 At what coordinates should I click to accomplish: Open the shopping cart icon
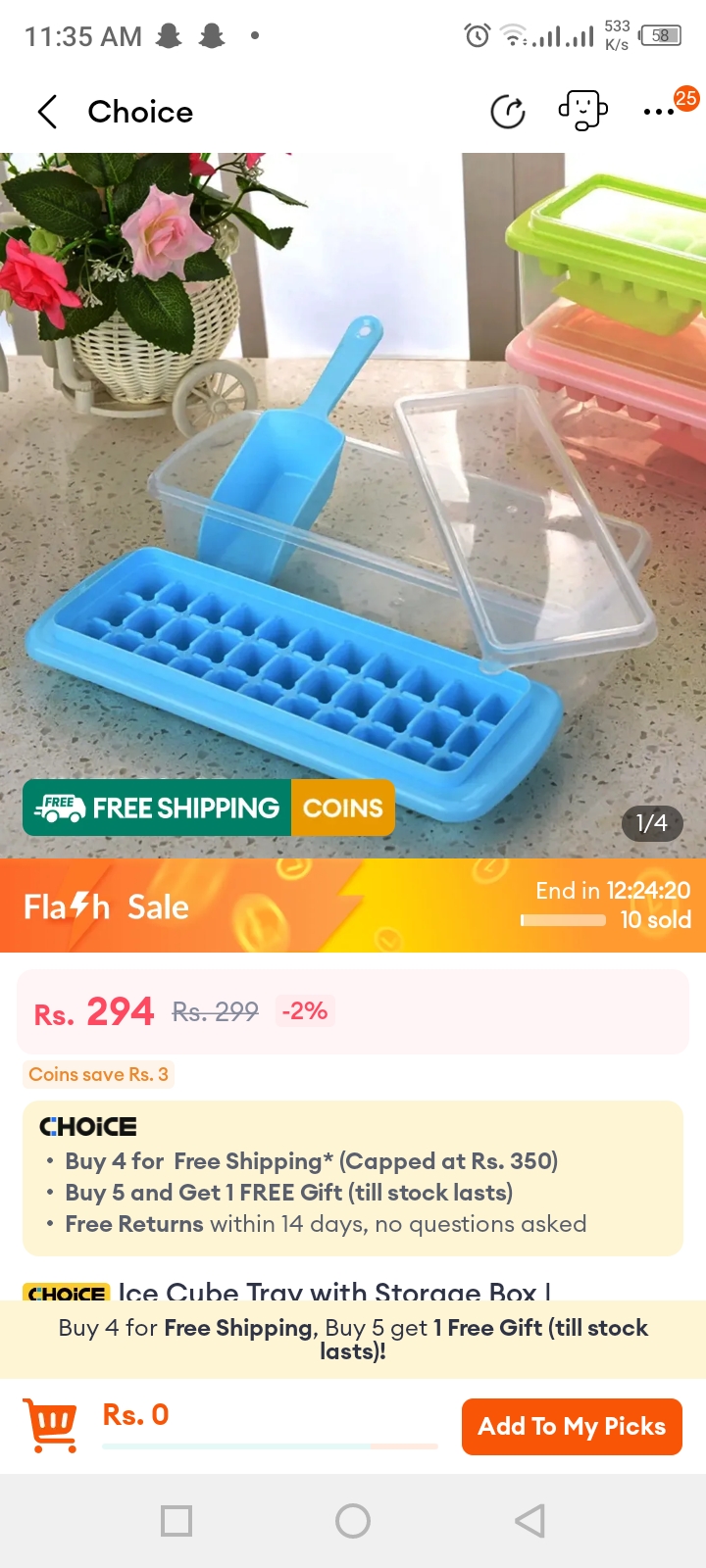tap(51, 1426)
